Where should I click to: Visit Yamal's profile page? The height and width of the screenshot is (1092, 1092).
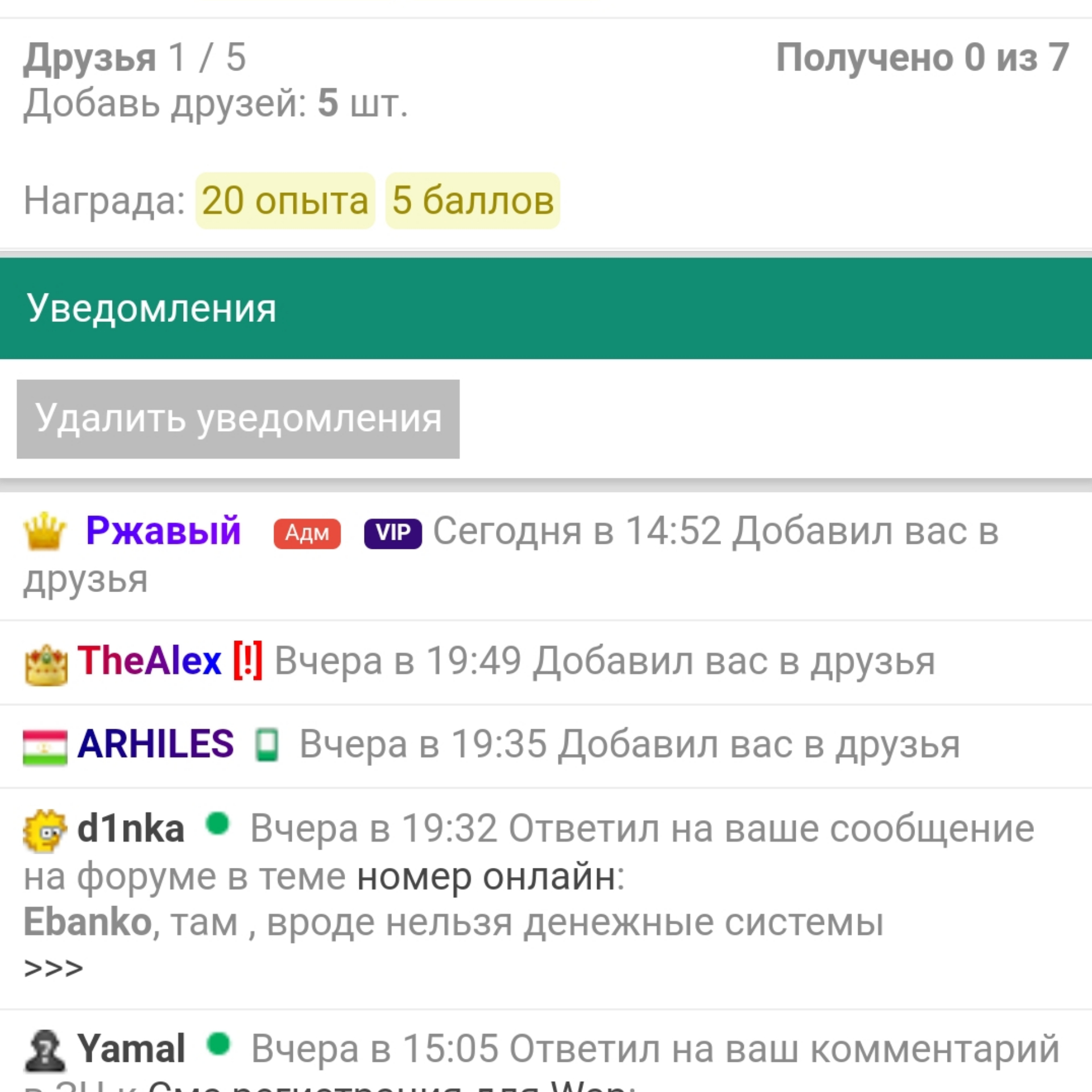coord(131,1048)
